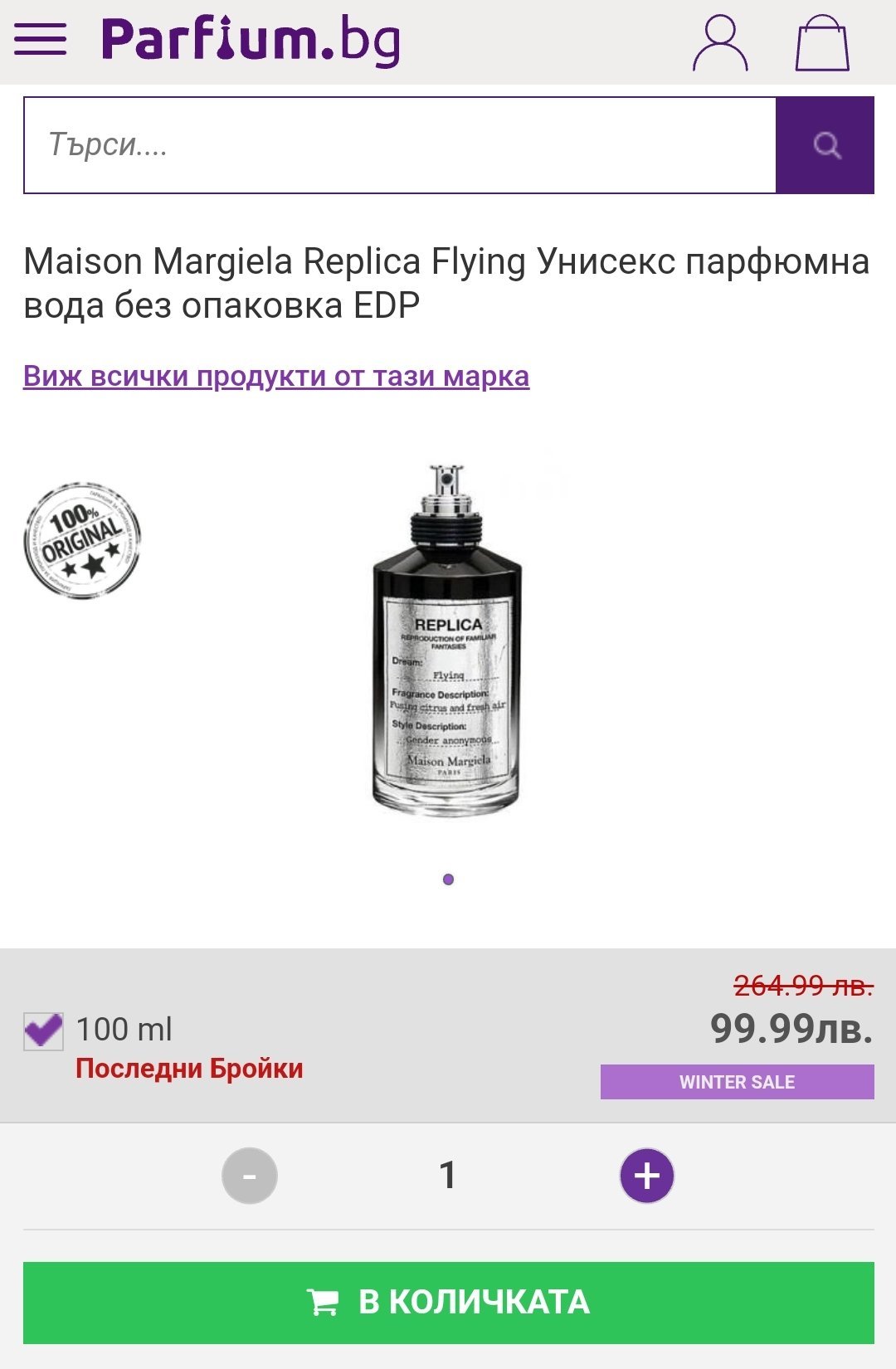Toggle the 100 ml size checkbox
896x1369 pixels.
pyautogui.click(x=43, y=1031)
